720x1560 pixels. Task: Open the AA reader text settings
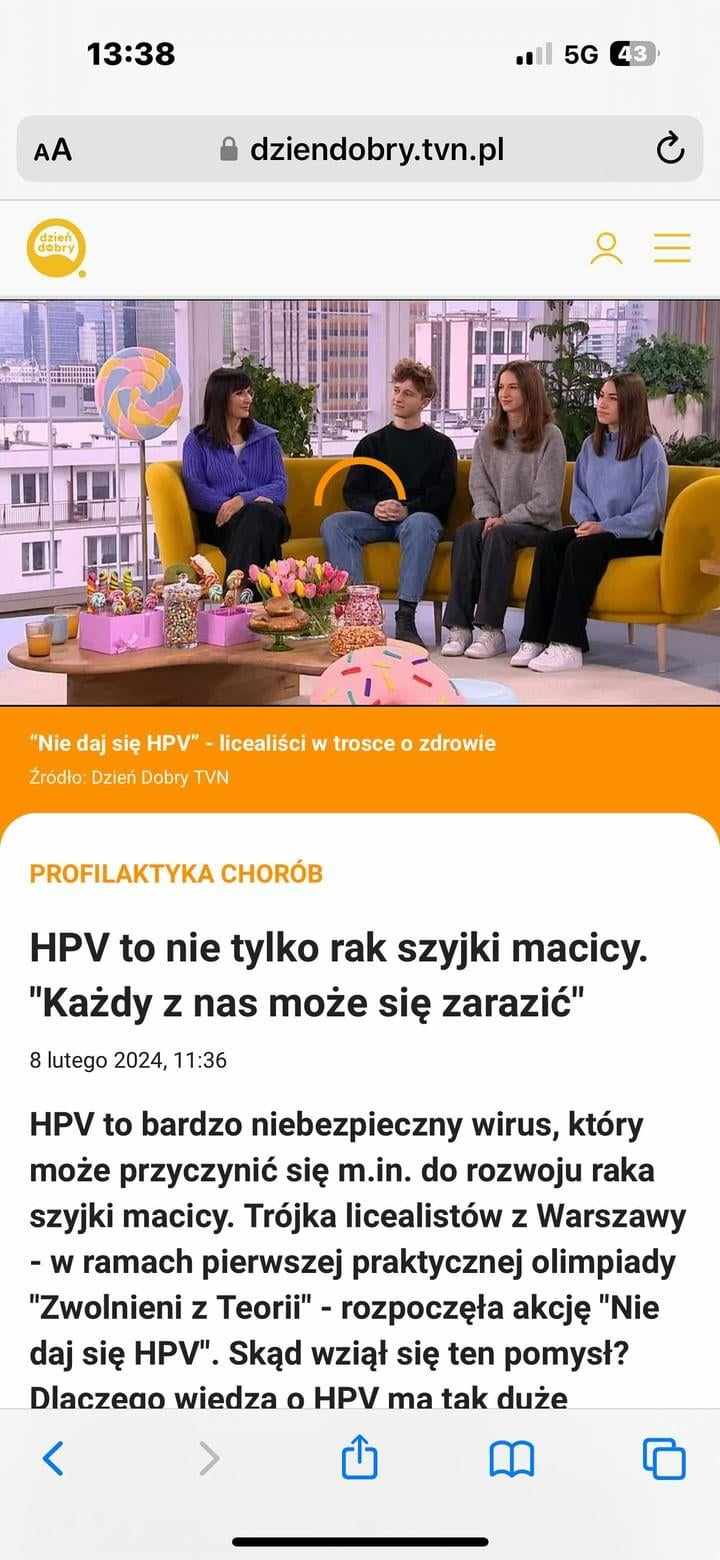pos(53,150)
